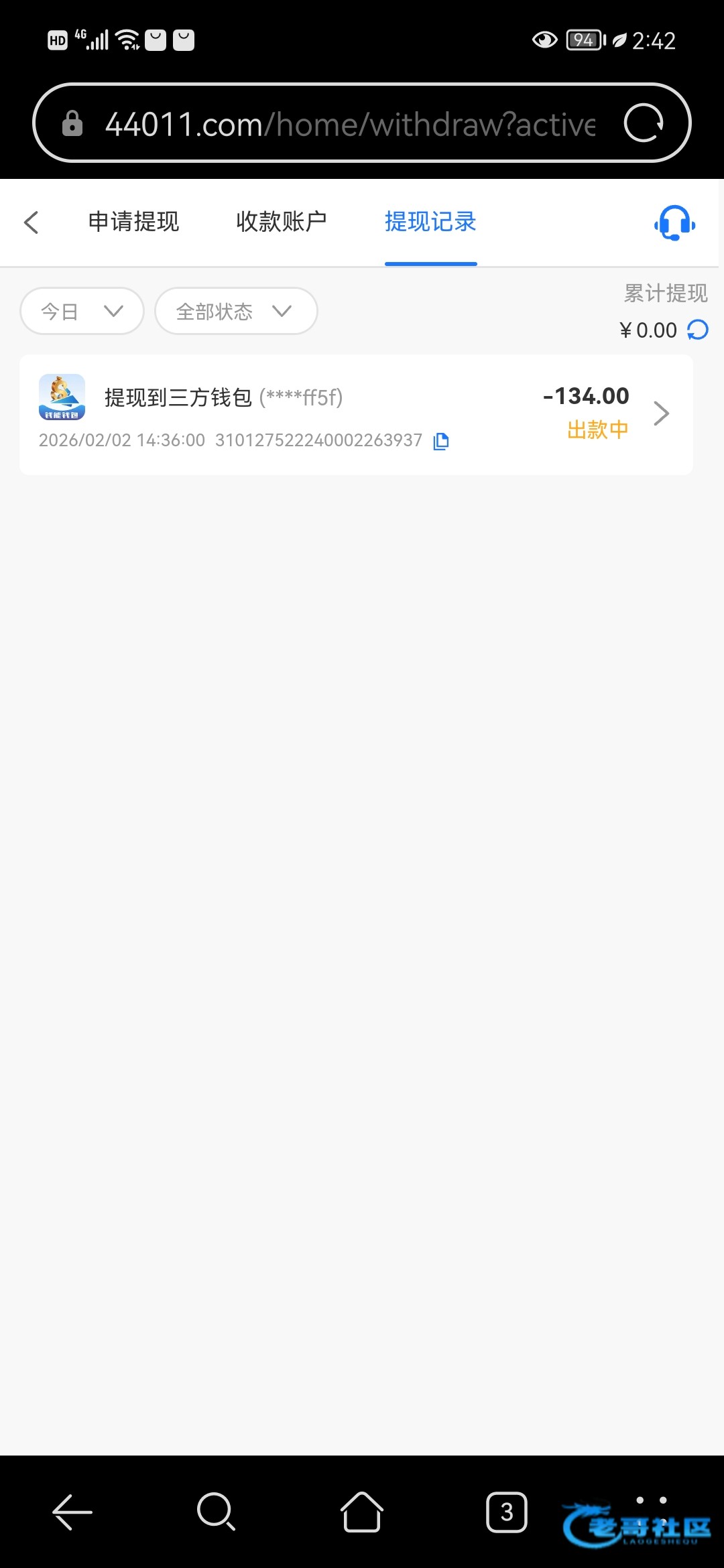
Task: Expand the 全部状态 status filter
Action: pos(235,311)
